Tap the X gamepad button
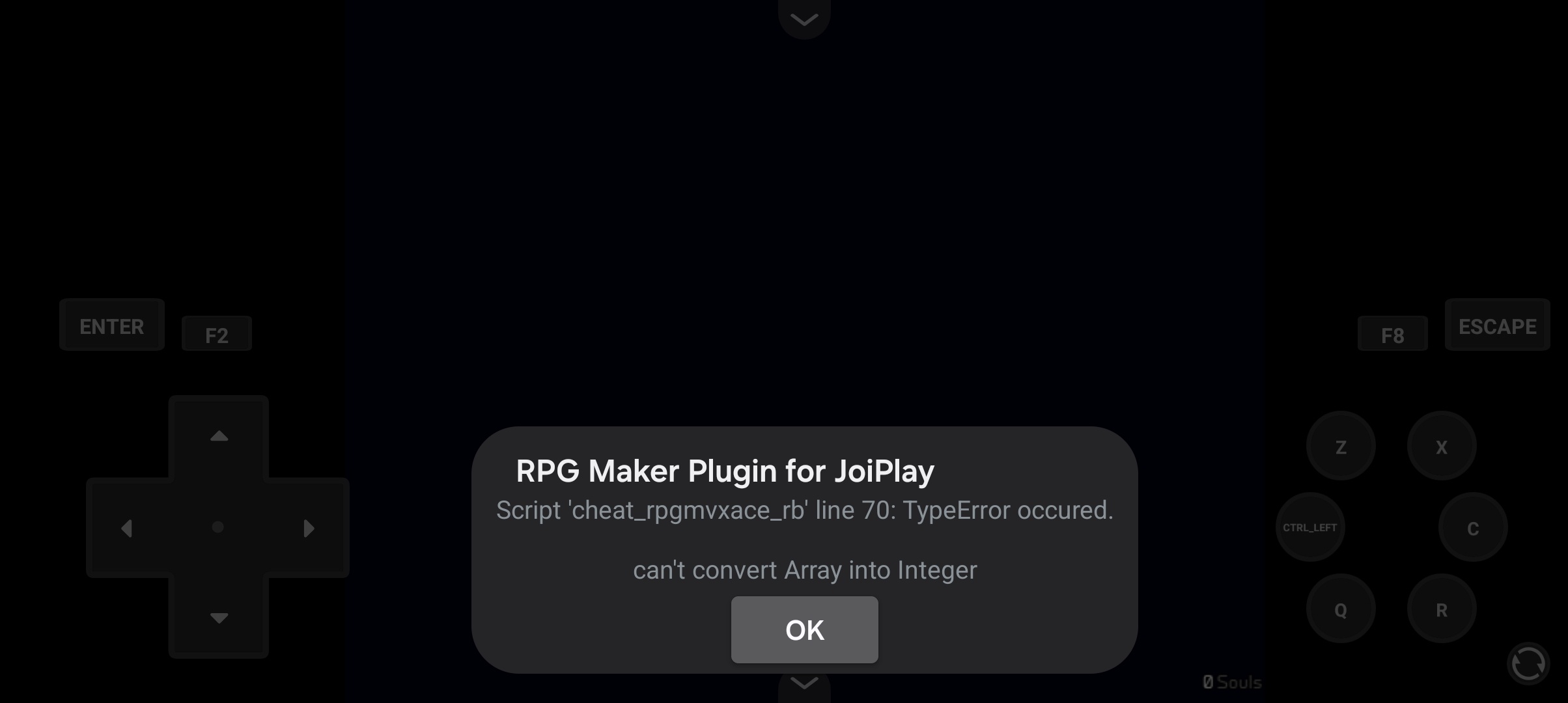Image resolution: width=1568 pixels, height=703 pixels. (1441, 447)
